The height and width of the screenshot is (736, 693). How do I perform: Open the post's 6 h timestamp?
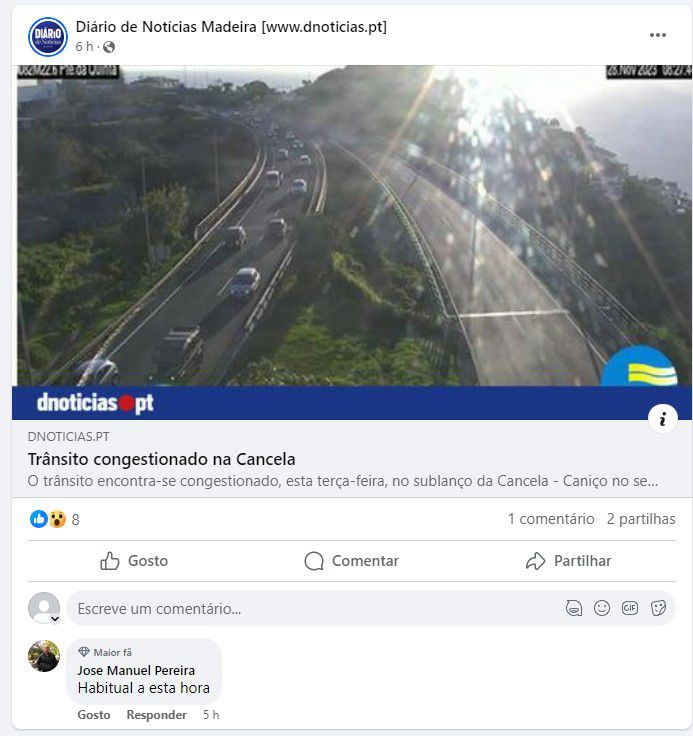click(84, 47)
